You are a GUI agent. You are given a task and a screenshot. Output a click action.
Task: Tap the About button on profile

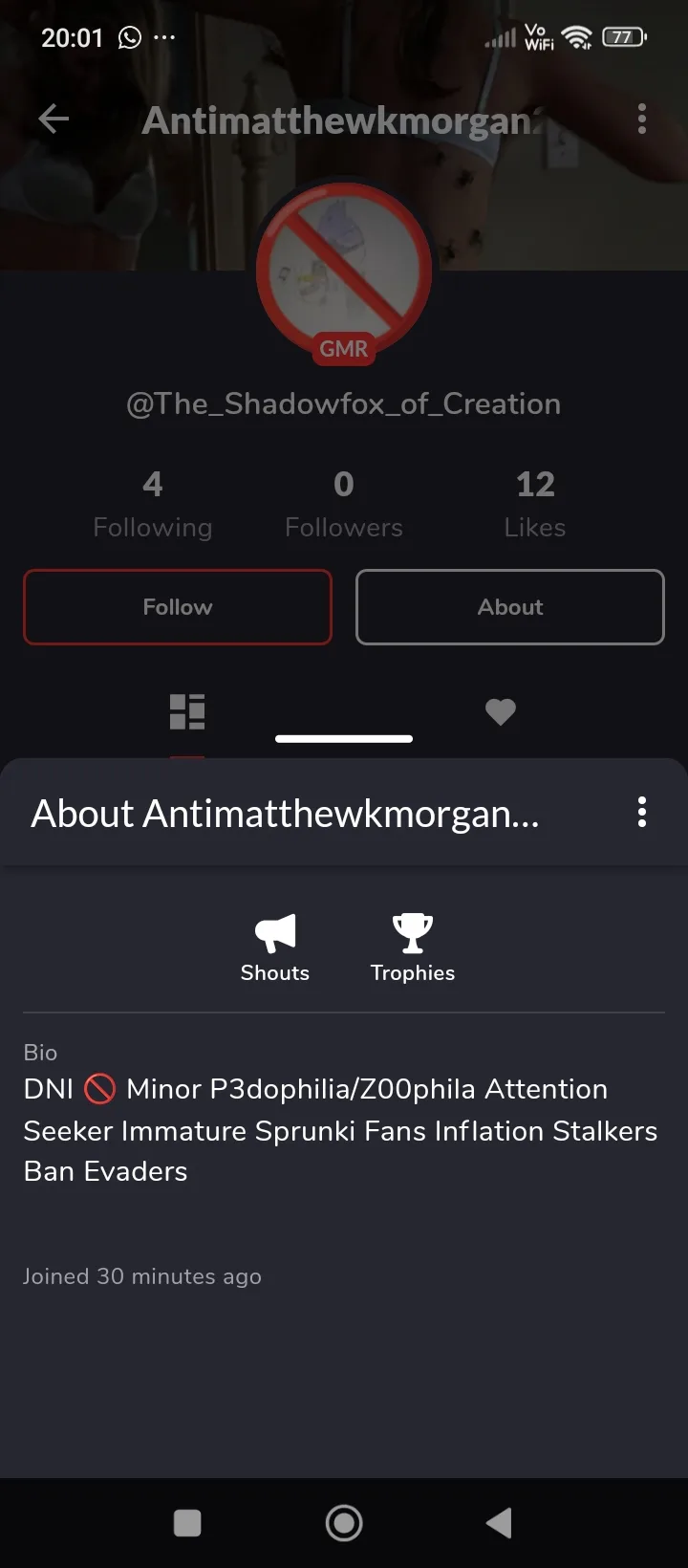pyautogui.click(x=510, y=607)
